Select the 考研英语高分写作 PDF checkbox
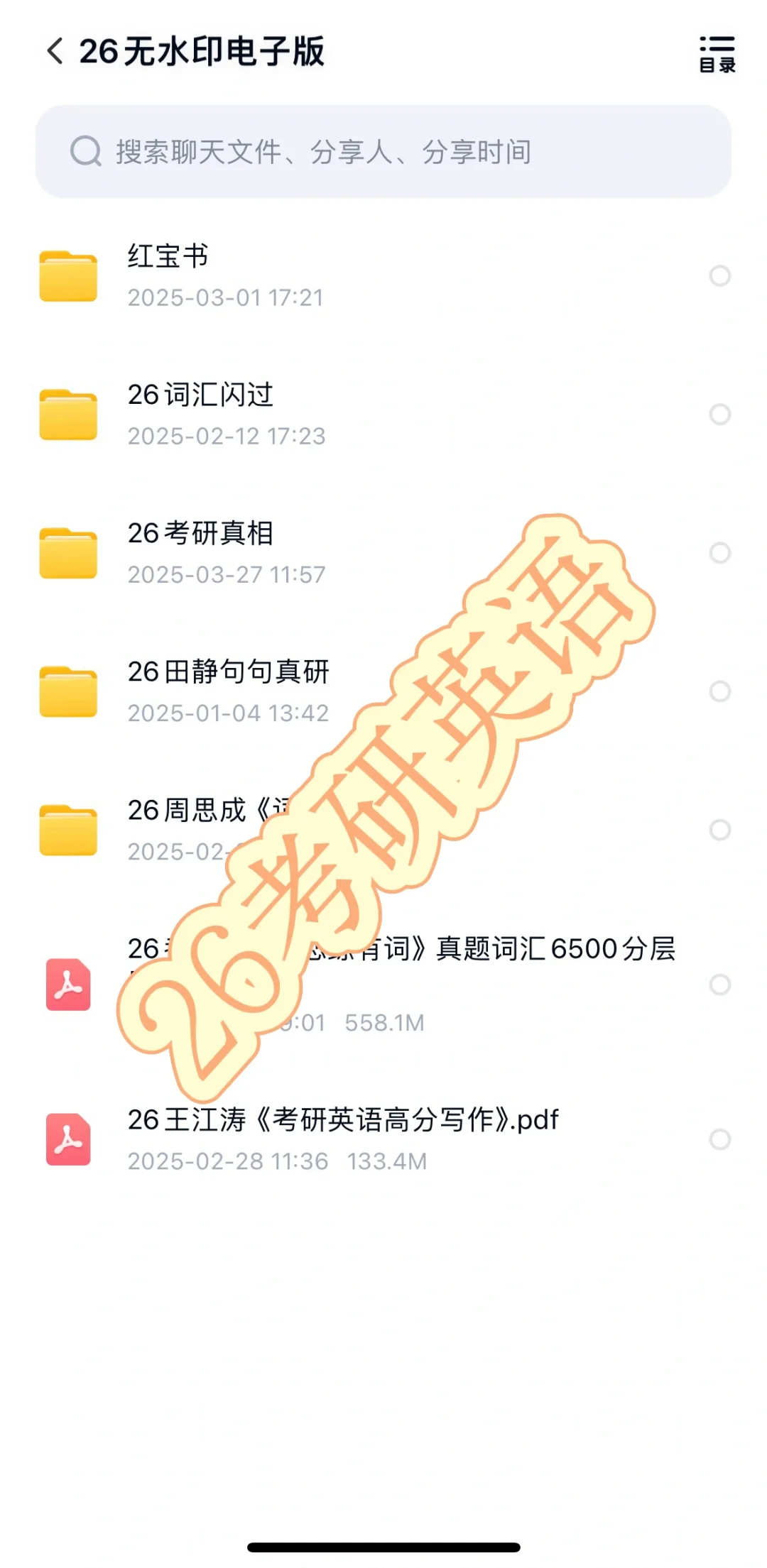Viewport: 767px width, 1568px height. coord(720,1139)
